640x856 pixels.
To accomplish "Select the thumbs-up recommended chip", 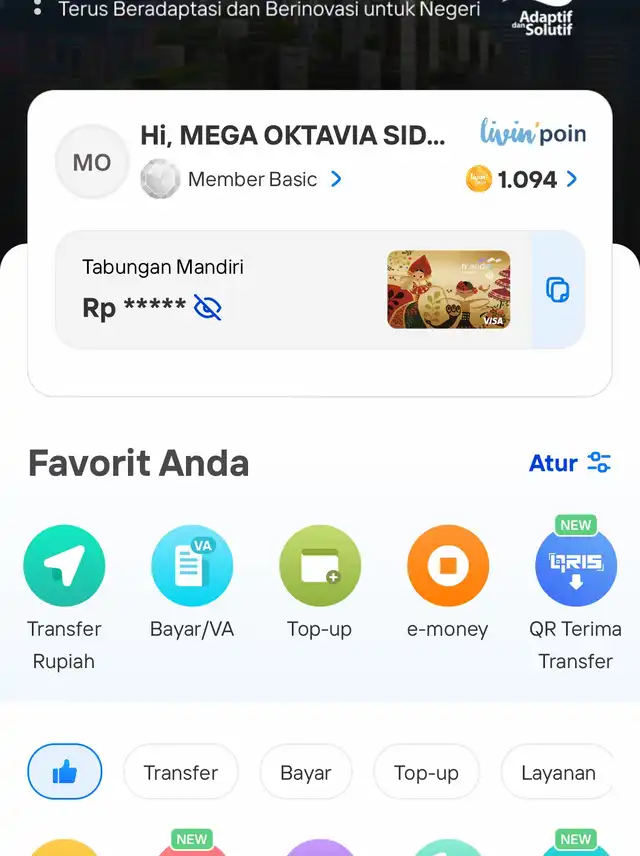I will (x=65, y=772).
